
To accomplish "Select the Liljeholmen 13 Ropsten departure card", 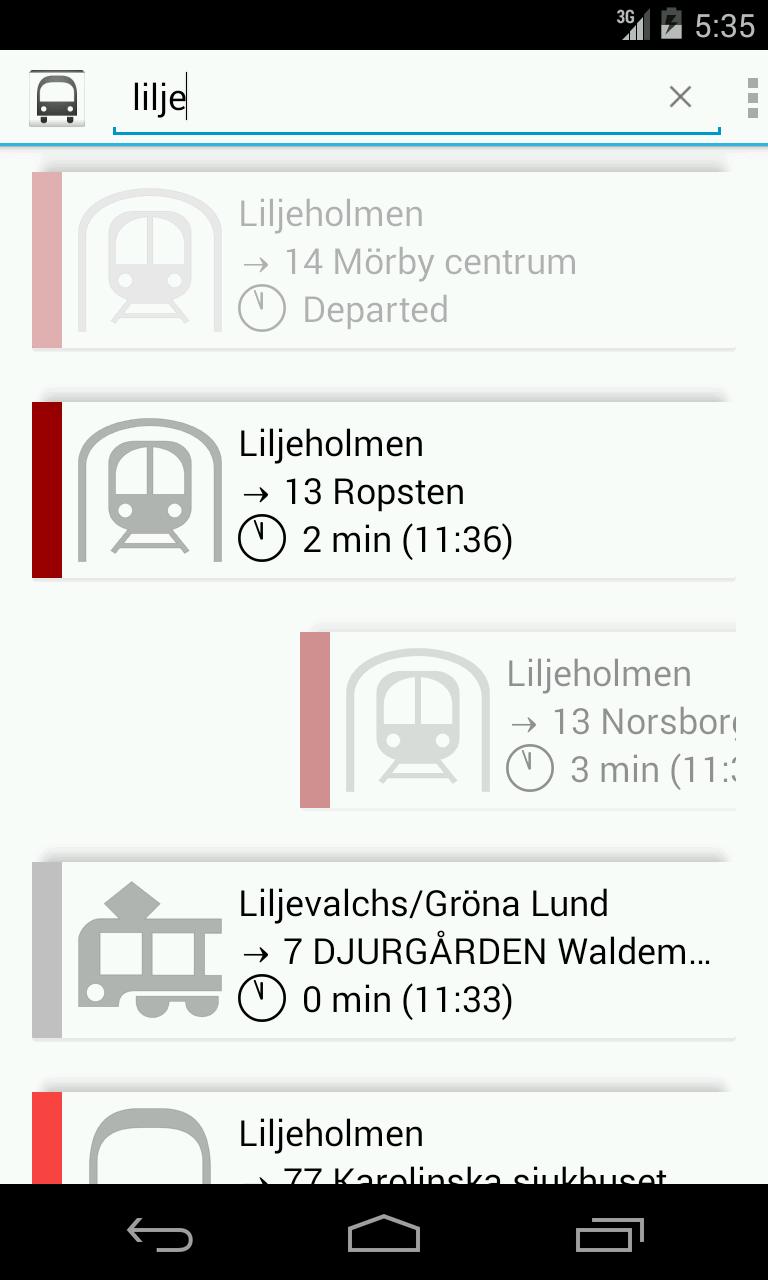I will 400,490.
